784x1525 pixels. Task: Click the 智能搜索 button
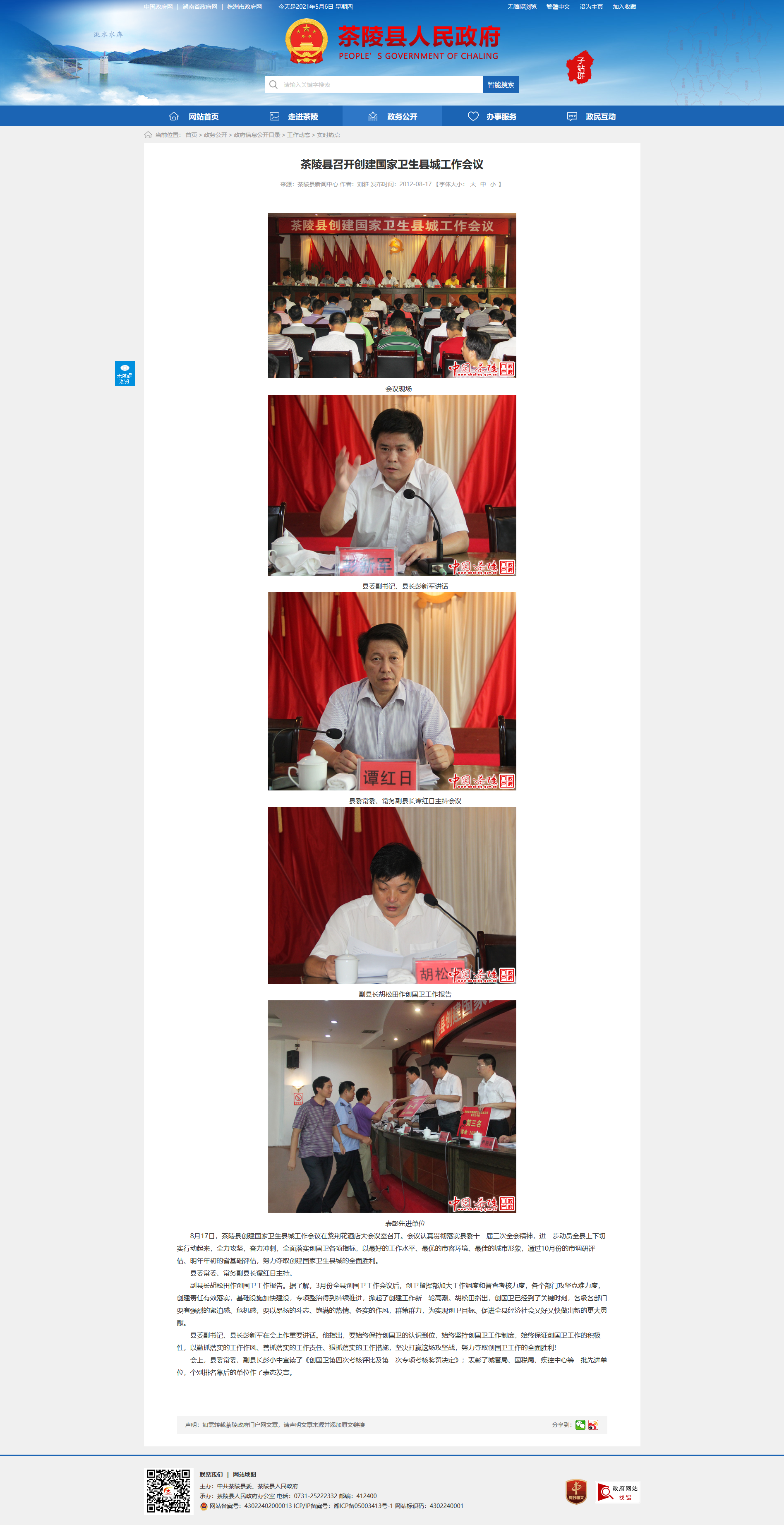click(x=501, y=85)
